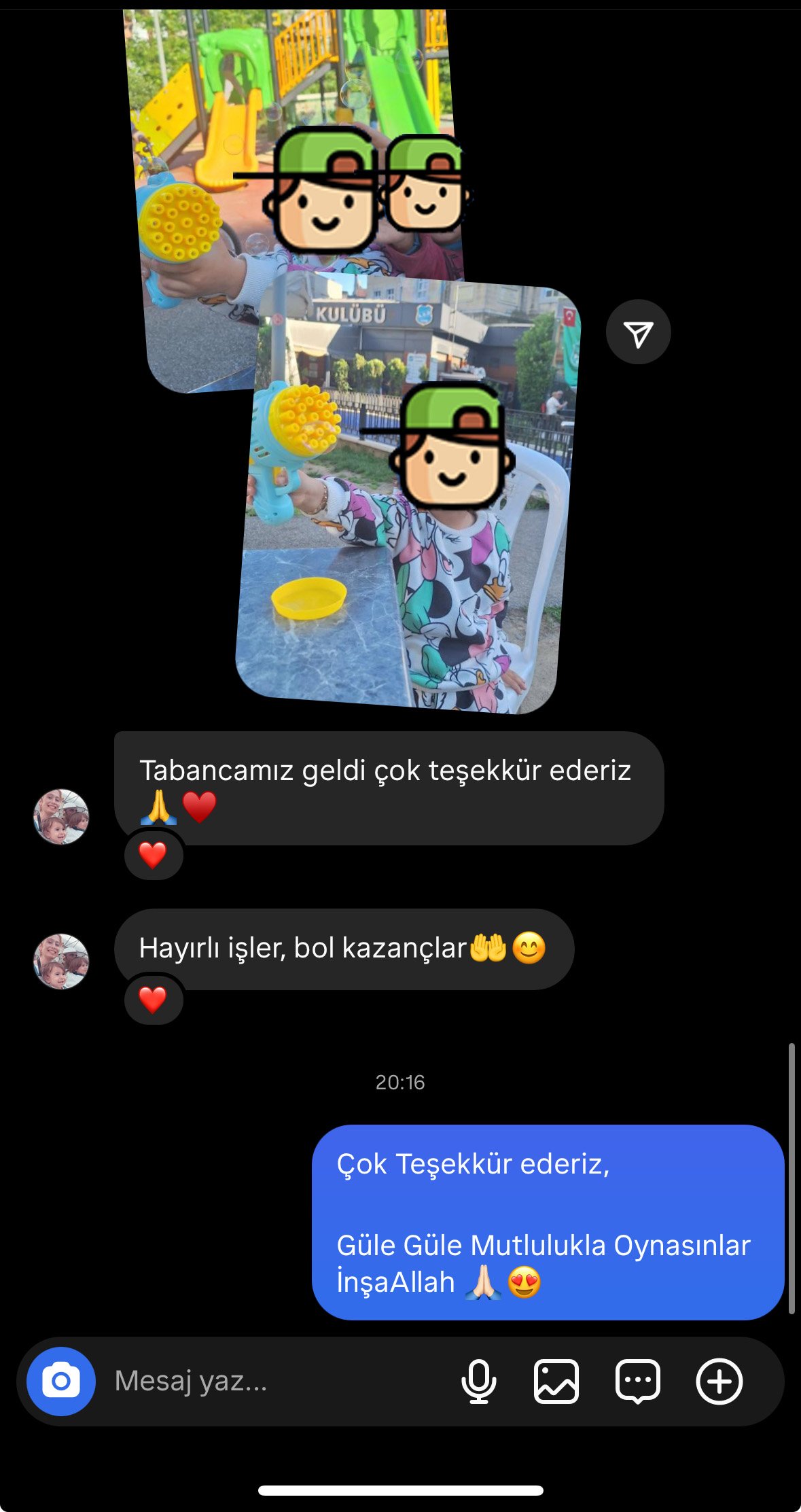This screenshot has width=801, height=1512.
Task: Open the sticker and GIF chat icon
Action: (x=637, y=1382)
